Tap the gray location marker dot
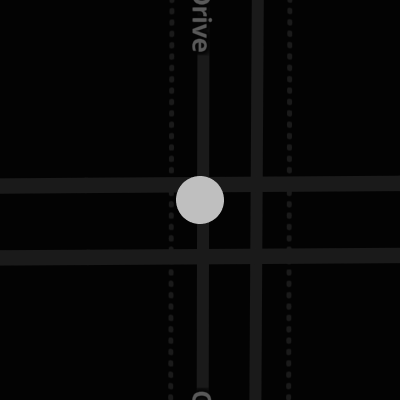 [x=200, y=200]
